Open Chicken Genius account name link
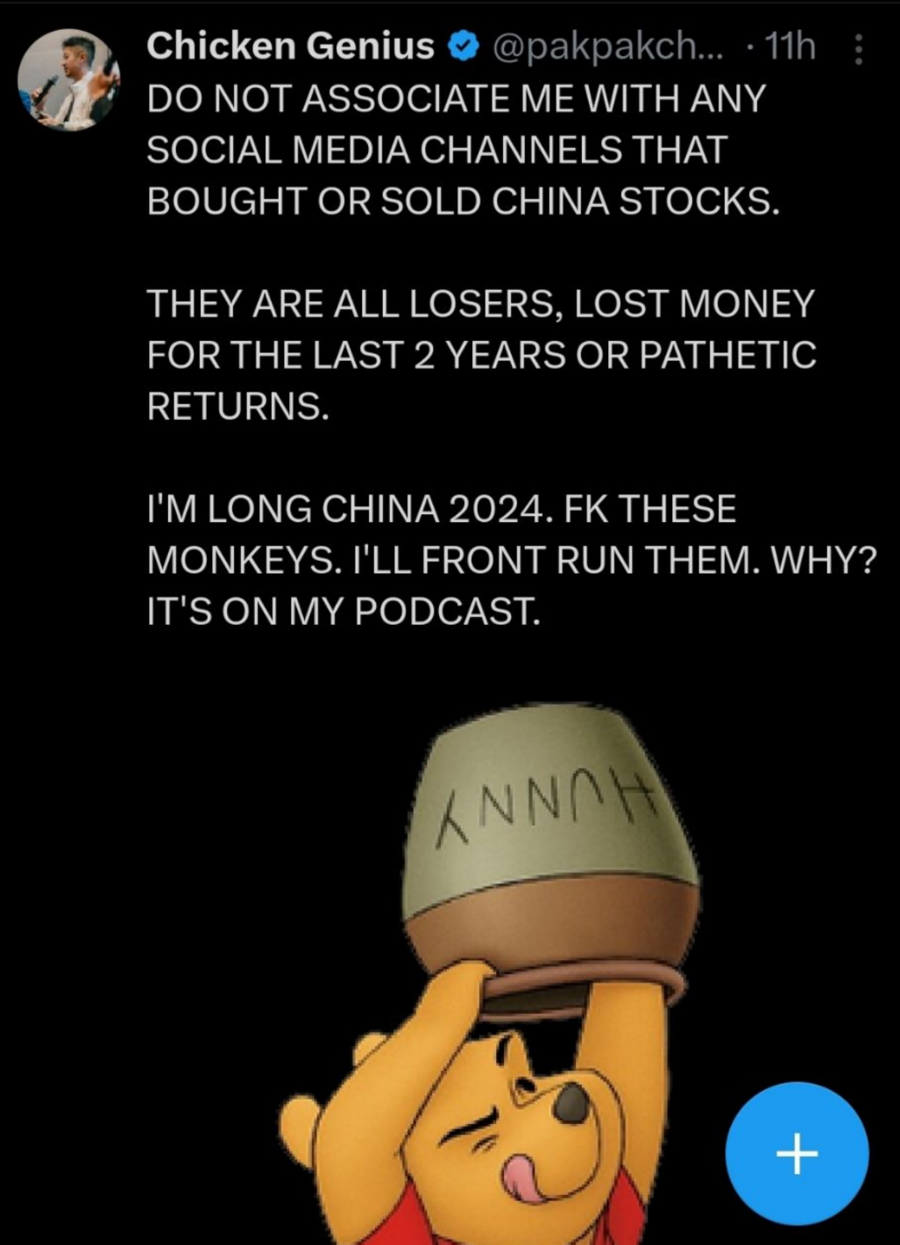The image size is (900, 1245). coord(290,46)
